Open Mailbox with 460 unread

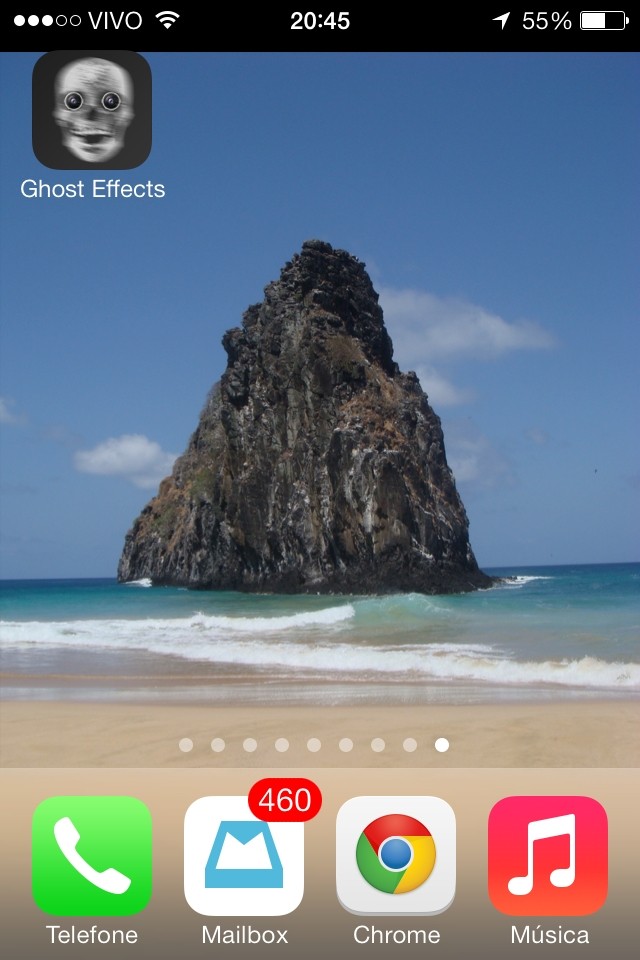click(x=244, y=855)
